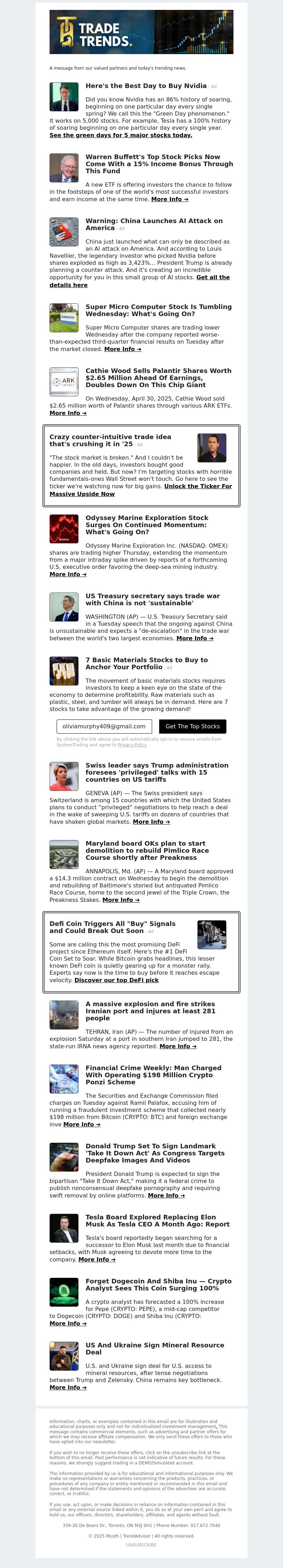Open the Privacy Policy link

(132, 745)
